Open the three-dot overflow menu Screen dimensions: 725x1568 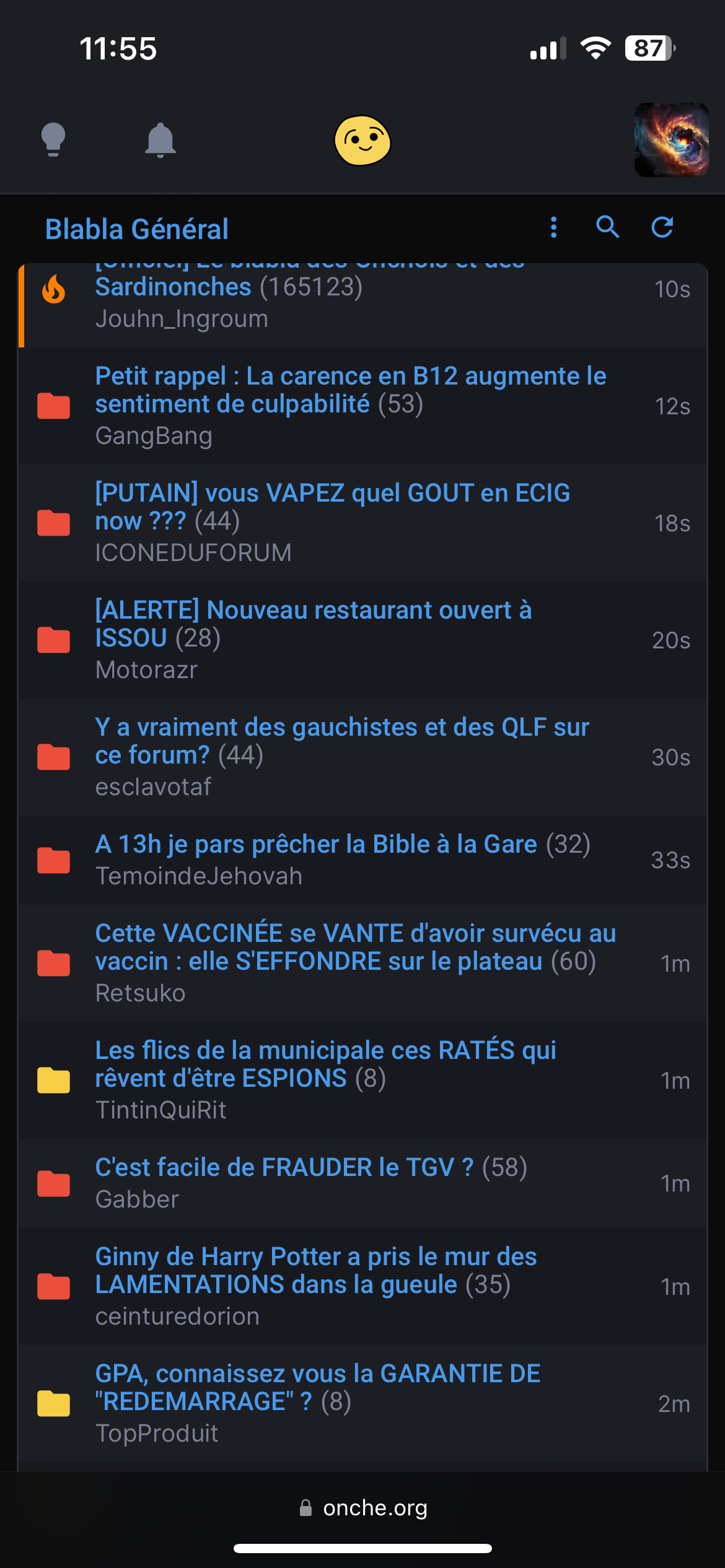pos(554,227)
